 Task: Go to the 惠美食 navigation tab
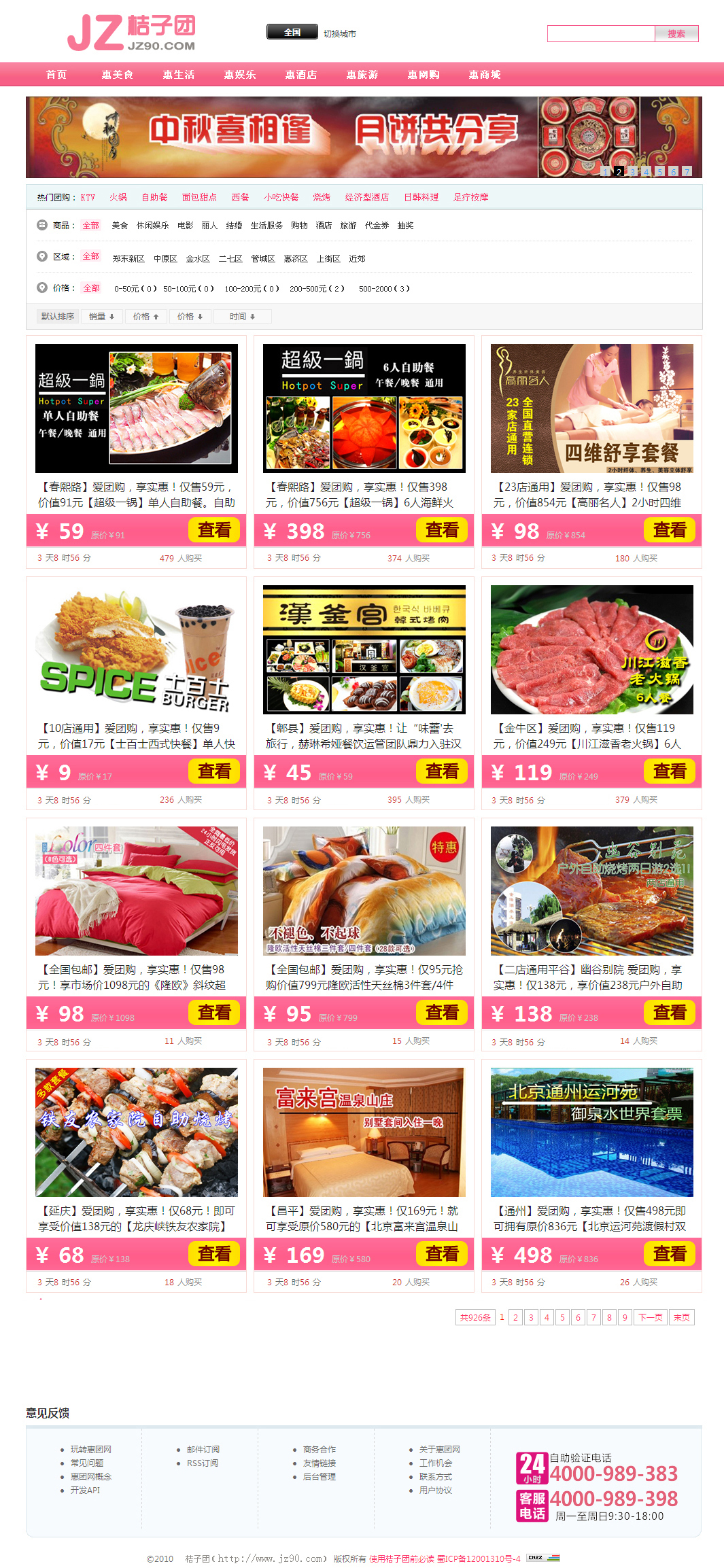click(x=118, y=75)
